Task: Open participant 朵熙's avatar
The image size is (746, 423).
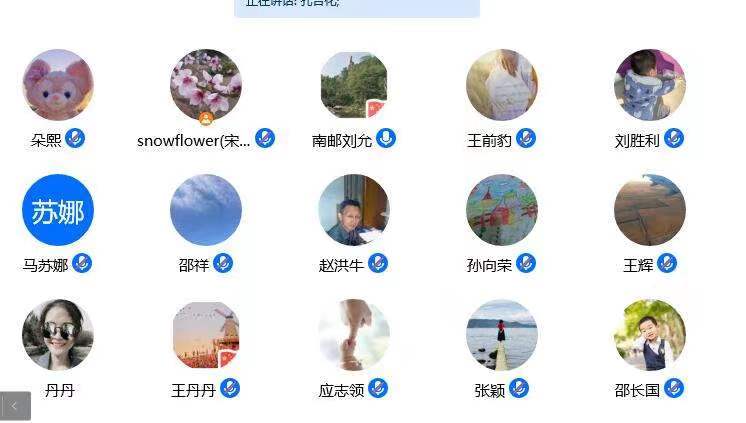Action: [58, 86]
